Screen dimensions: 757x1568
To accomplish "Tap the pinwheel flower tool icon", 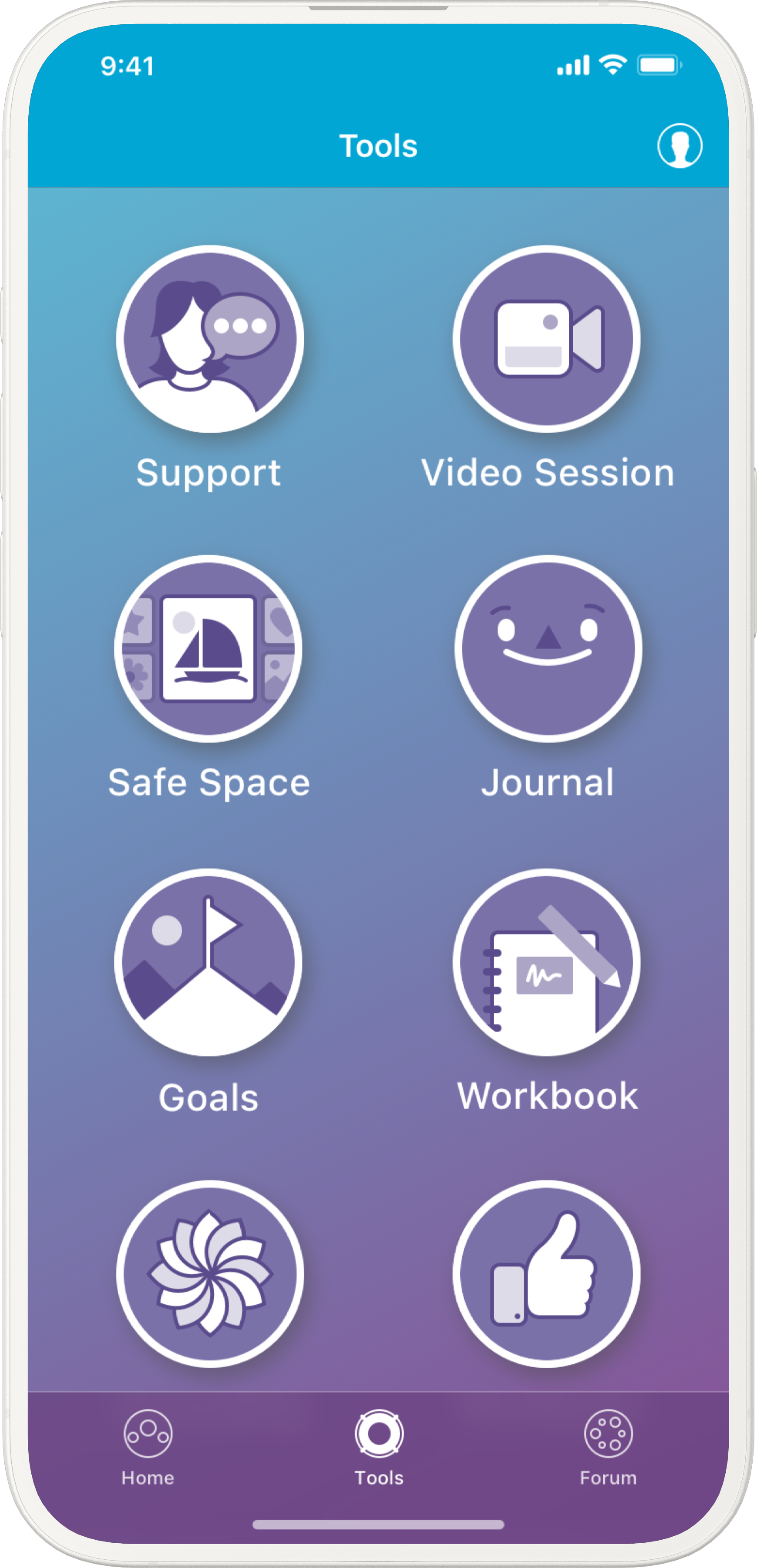I will (209, 1274).
